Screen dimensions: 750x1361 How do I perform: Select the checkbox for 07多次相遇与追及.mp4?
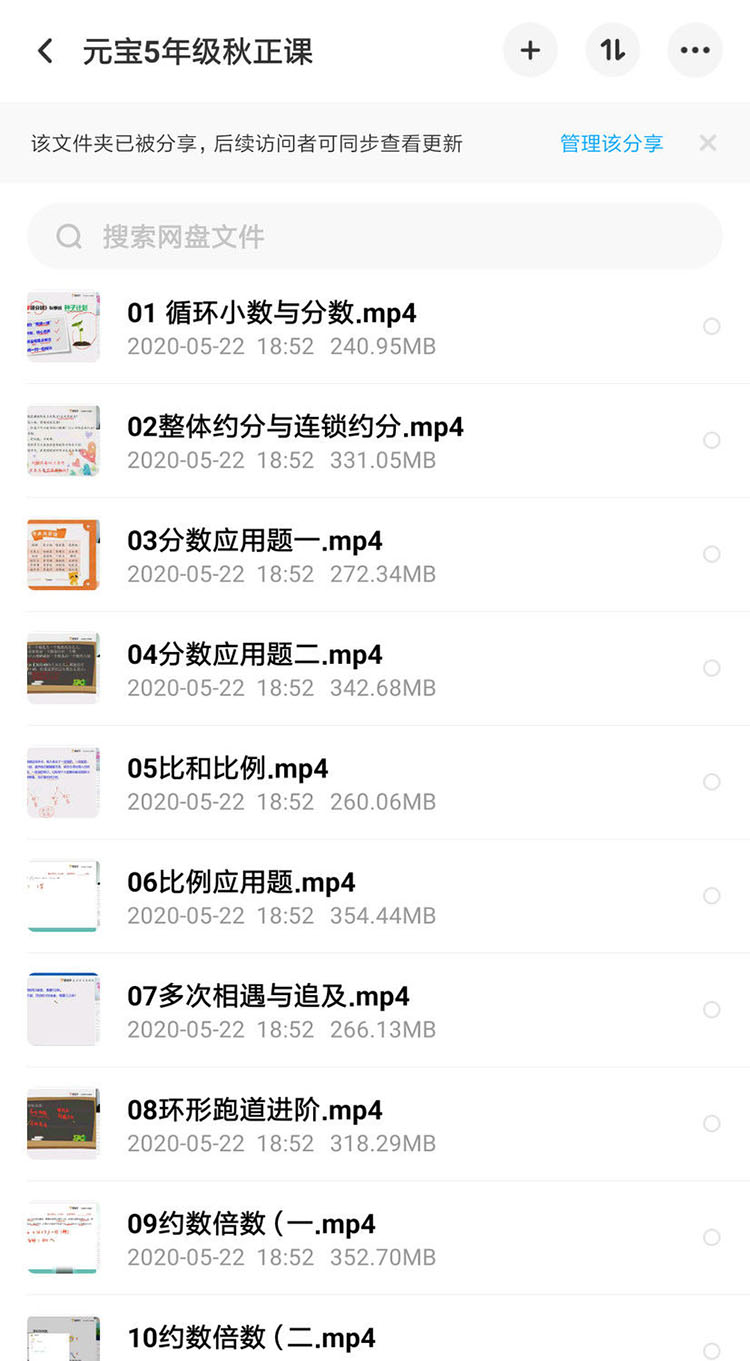[712, 1010]
